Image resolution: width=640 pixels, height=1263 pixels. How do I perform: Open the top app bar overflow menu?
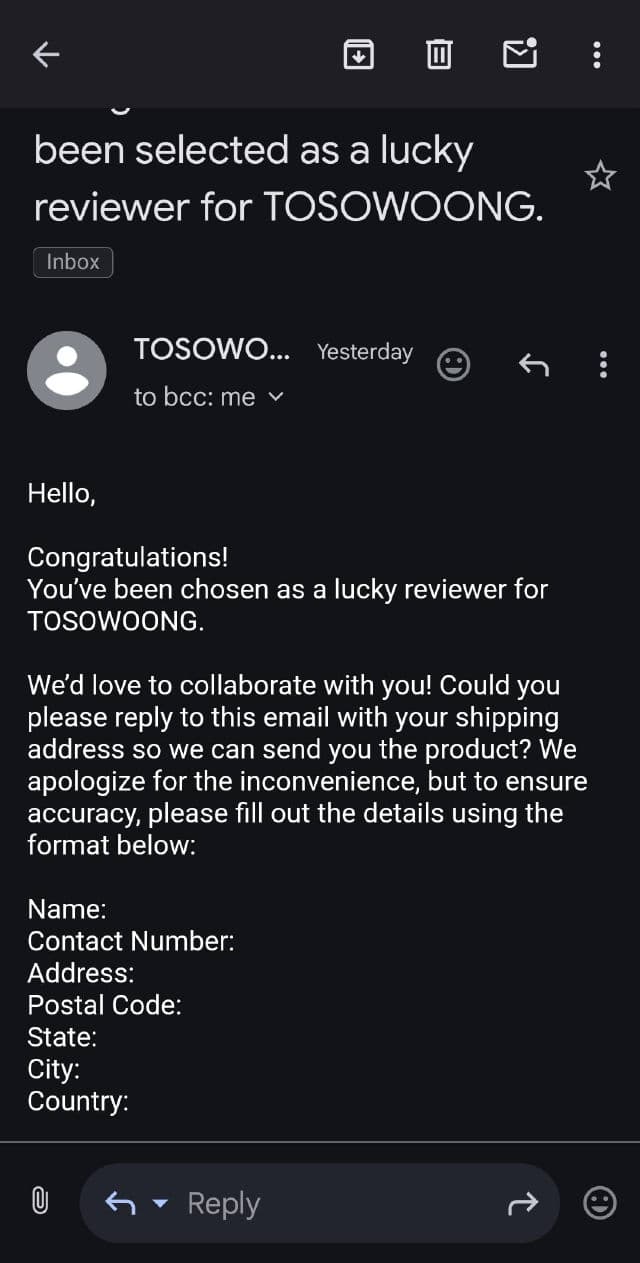click(x=597, y=54)
